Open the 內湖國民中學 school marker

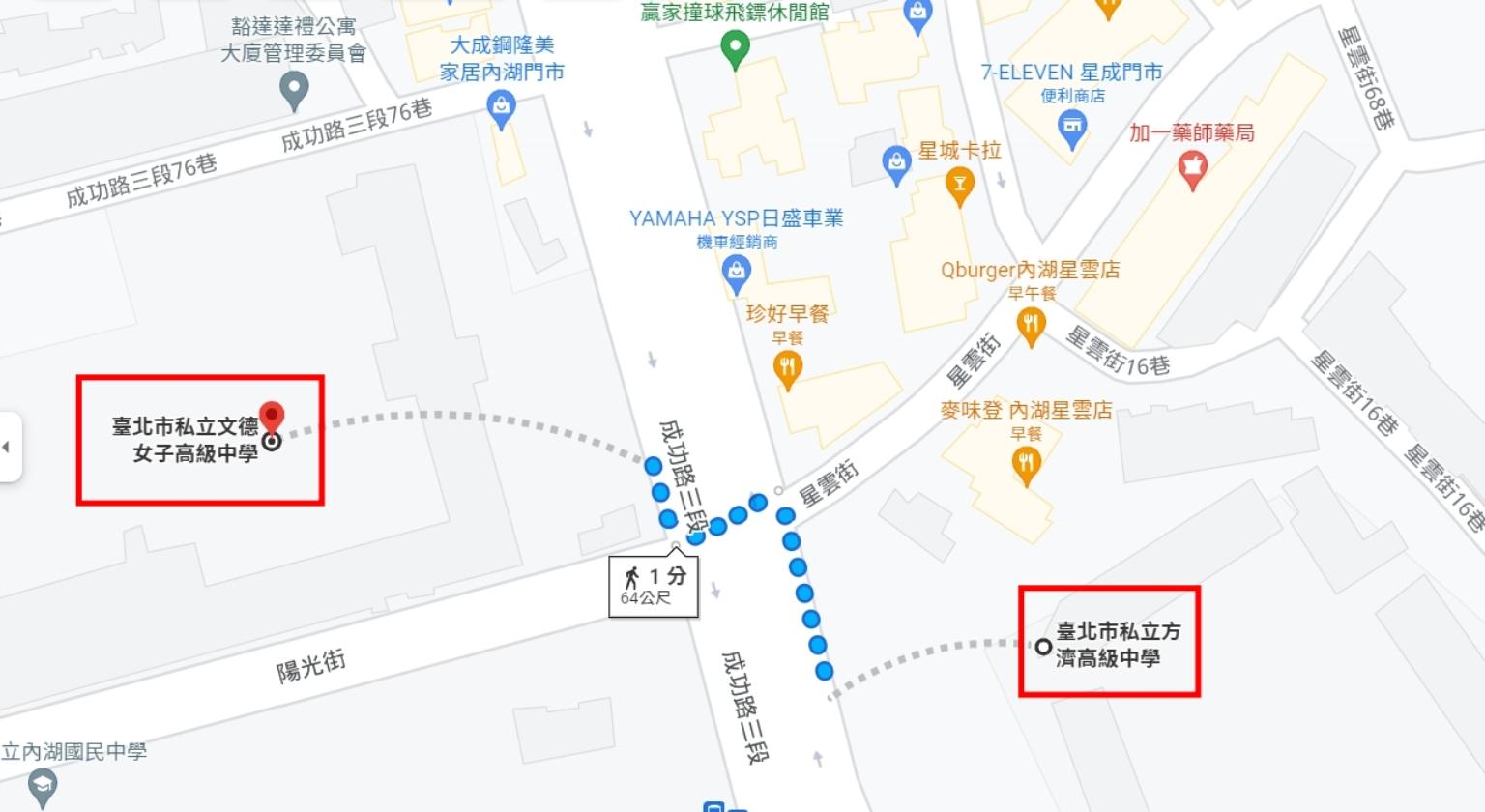(42, 787)
